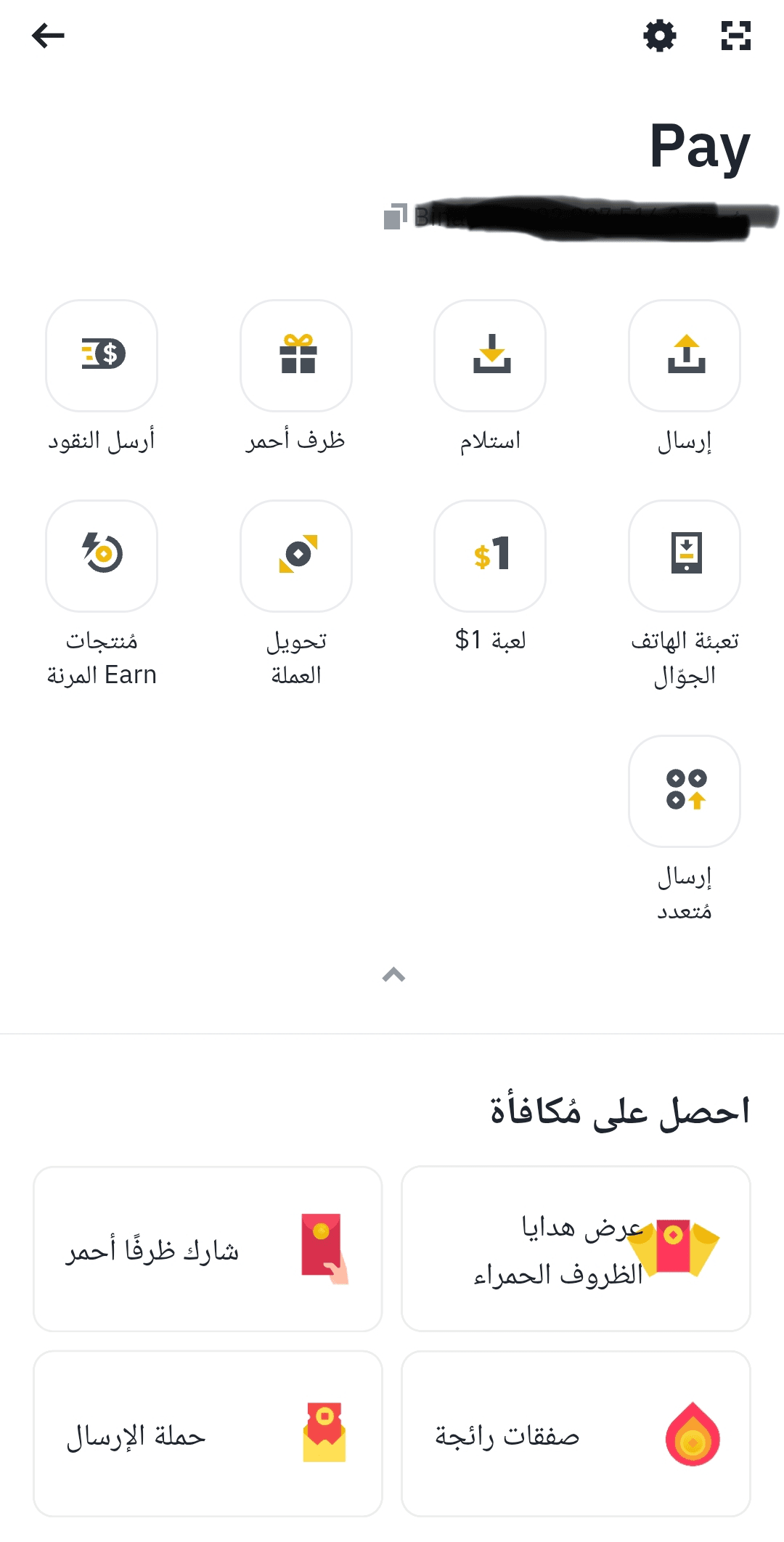This screenshot has width=784, height=1542.
Task: Copy the Pay ID with copy icon
Action: [395, 216]
